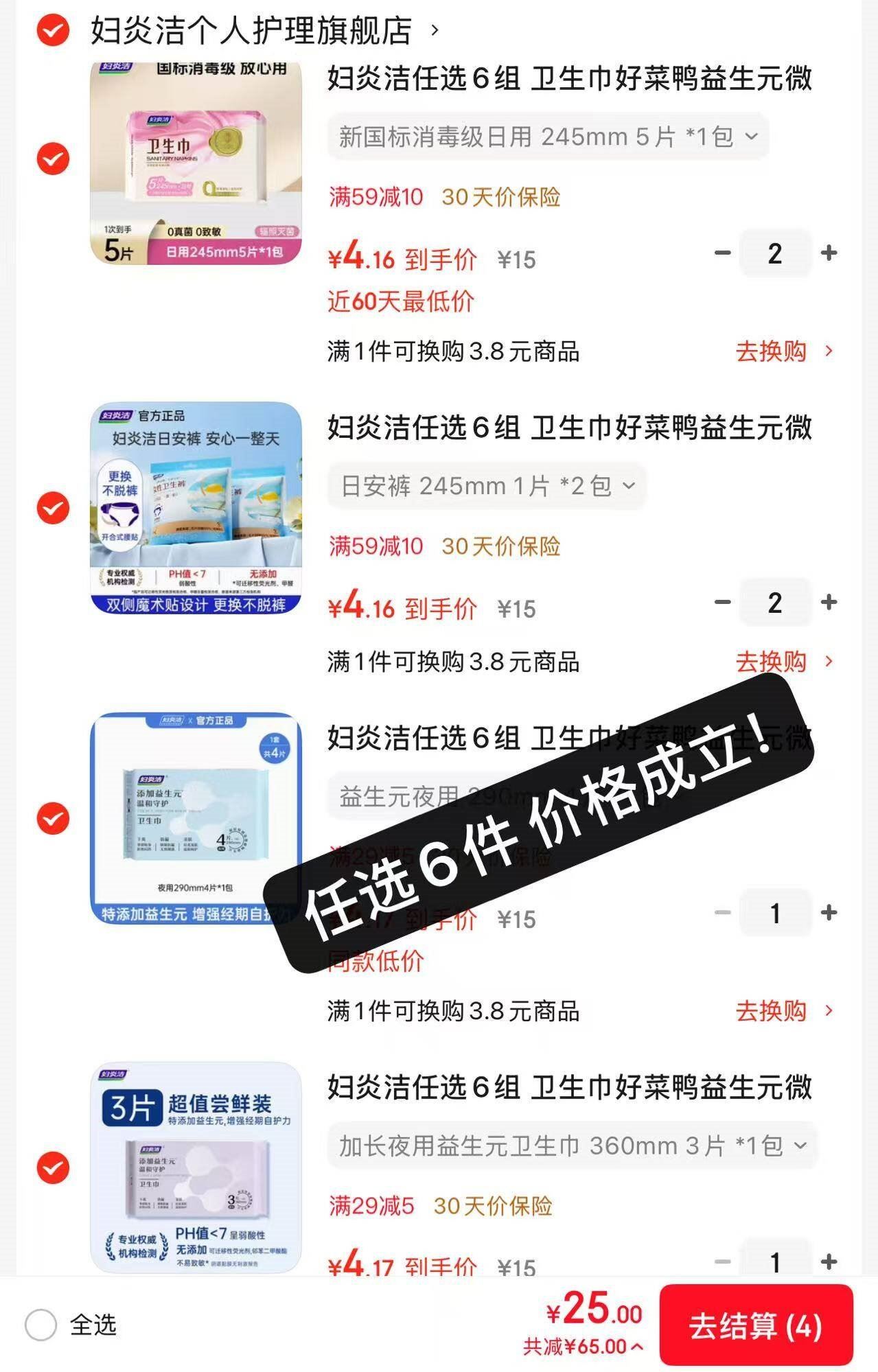
Task: Decrease quantity of 新国标消毒级日用 item
Action: 722,253
